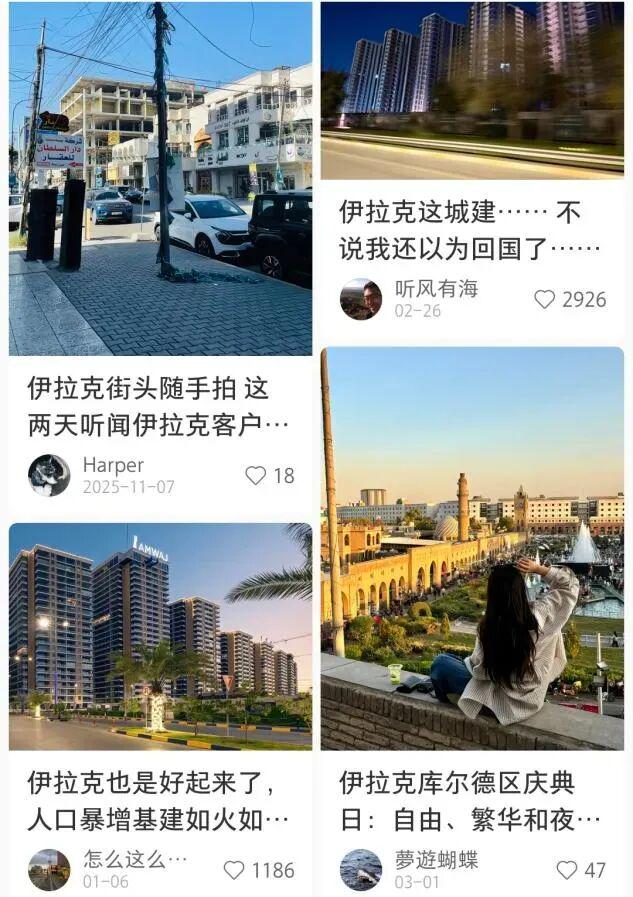
Task: Like Harper's post with 18 likes
Action: pos(256,476)
